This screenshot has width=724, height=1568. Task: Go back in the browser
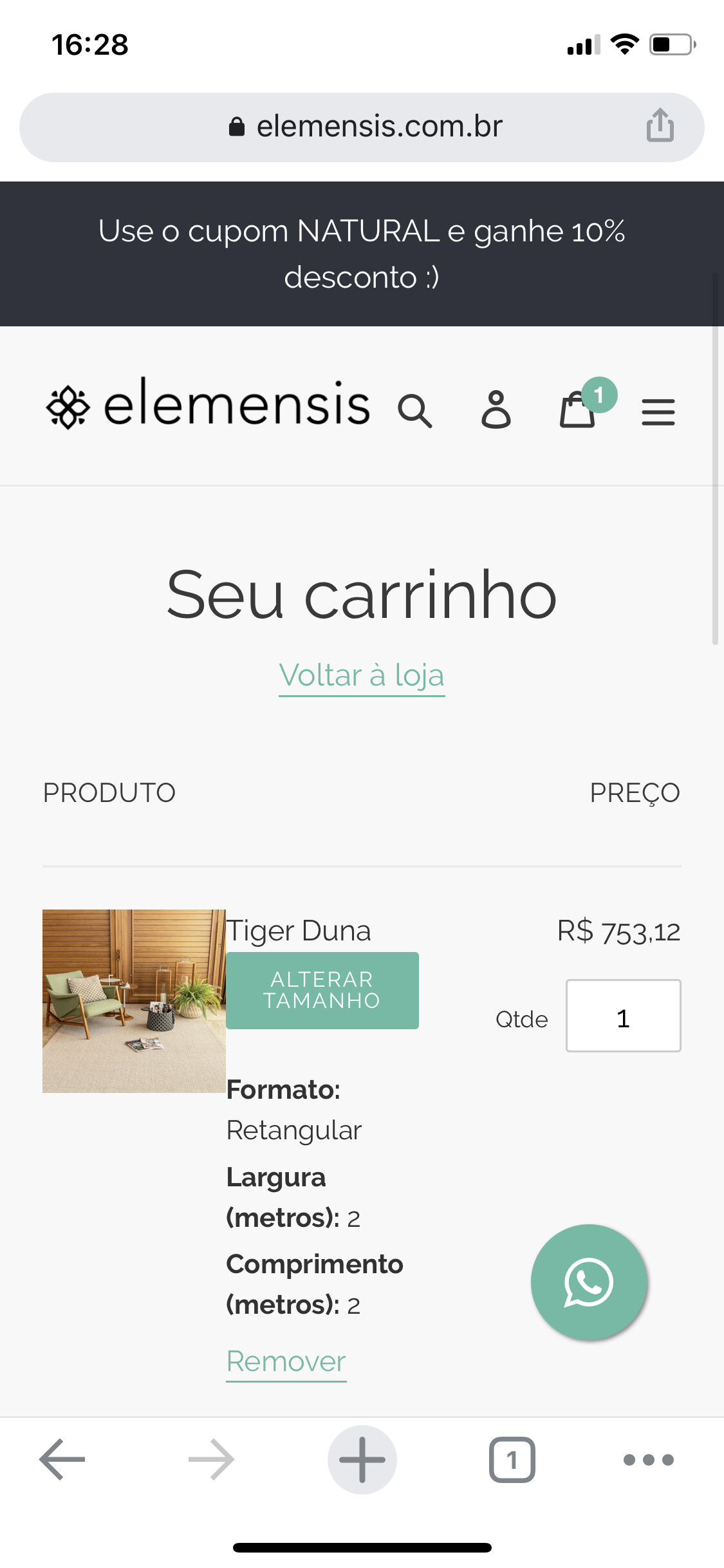[x=62, y=1459]
